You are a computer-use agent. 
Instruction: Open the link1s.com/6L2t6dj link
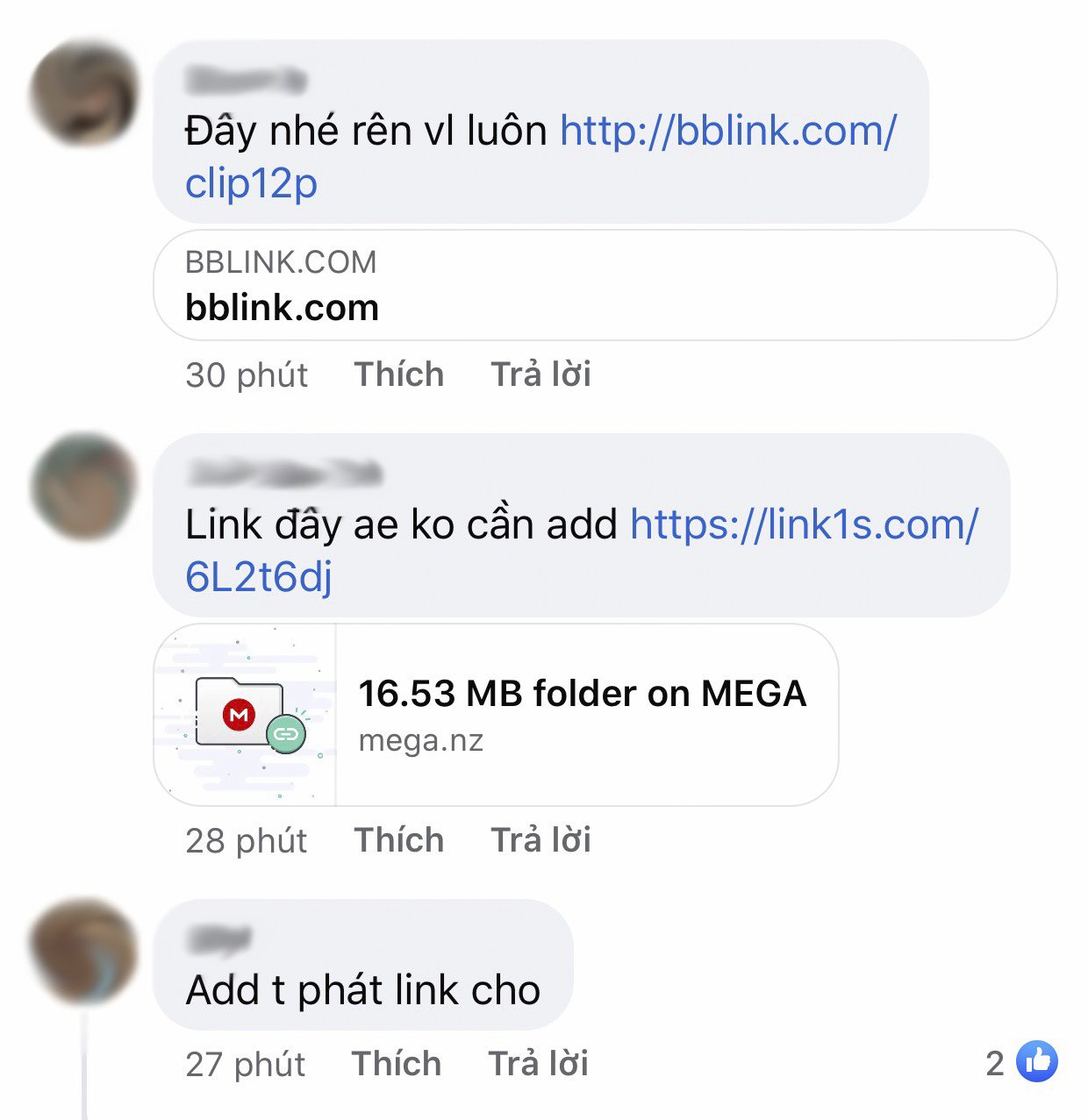tap(804, 525)
